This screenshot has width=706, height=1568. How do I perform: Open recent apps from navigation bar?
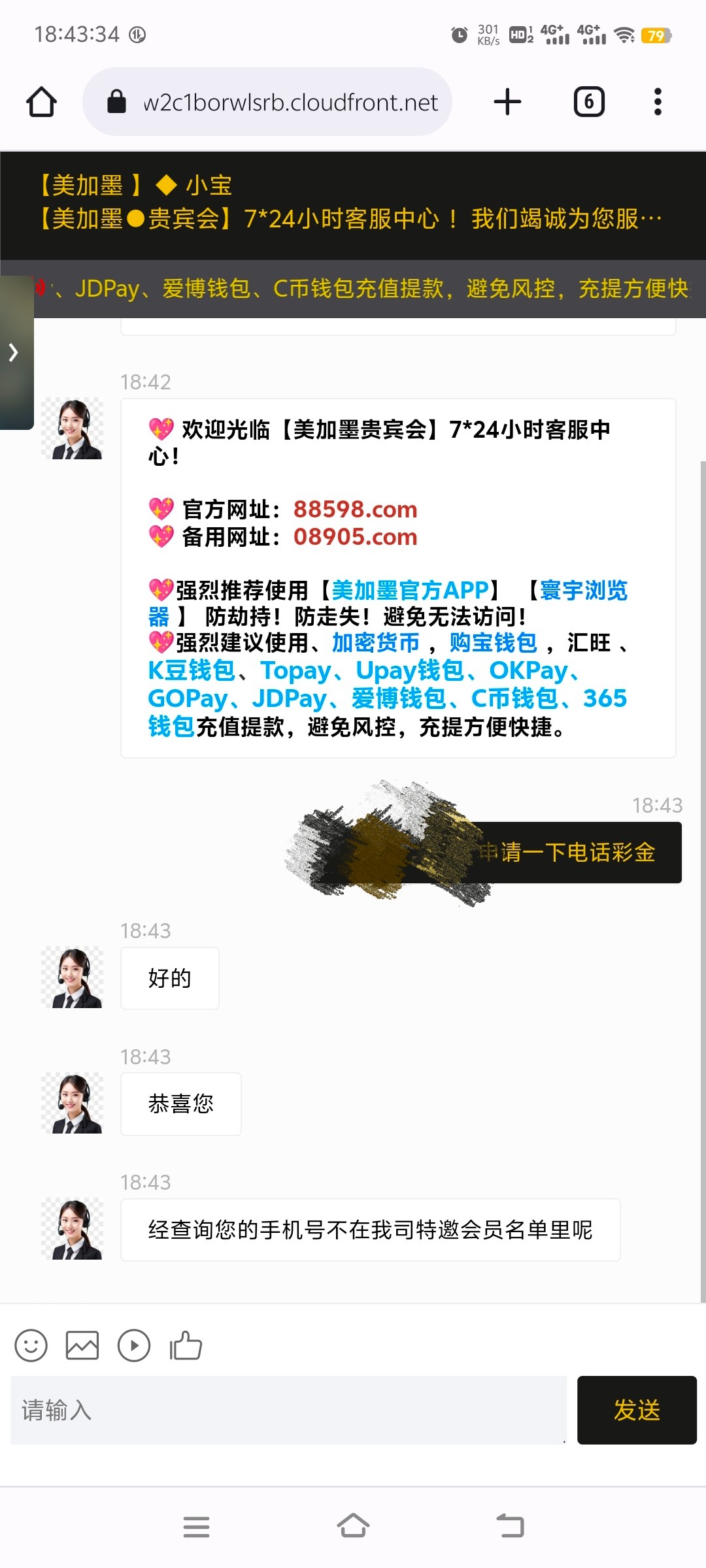pos(196,1526)
